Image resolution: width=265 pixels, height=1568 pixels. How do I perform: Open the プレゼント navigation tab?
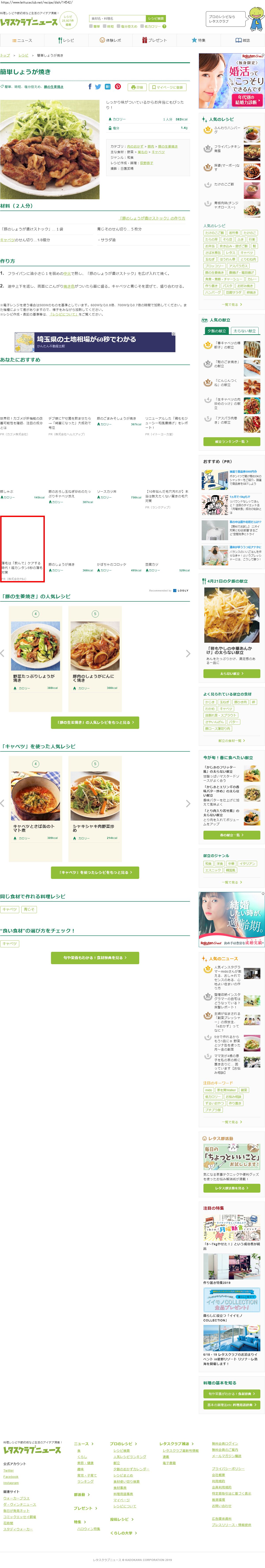point(154,40)
